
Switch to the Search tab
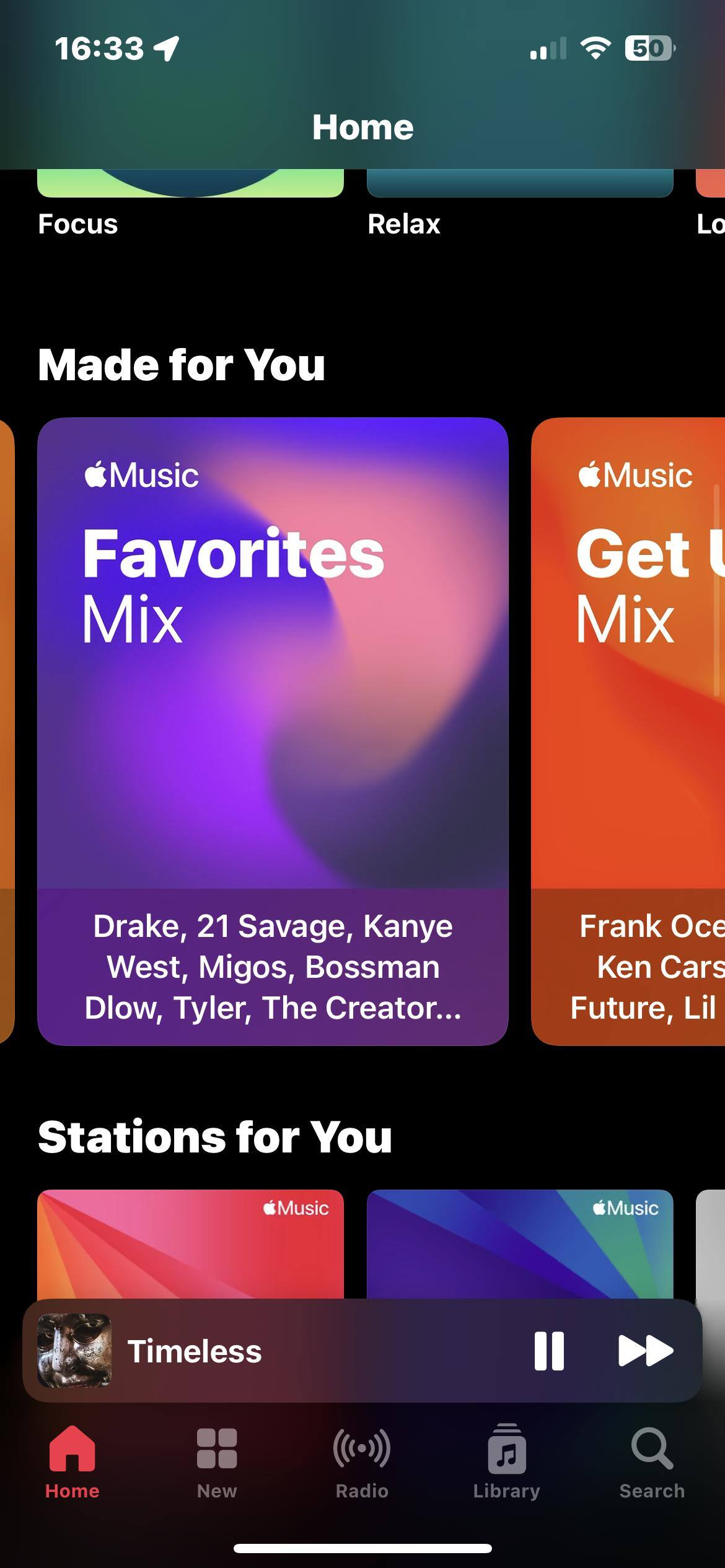[x=652, y=1463]
